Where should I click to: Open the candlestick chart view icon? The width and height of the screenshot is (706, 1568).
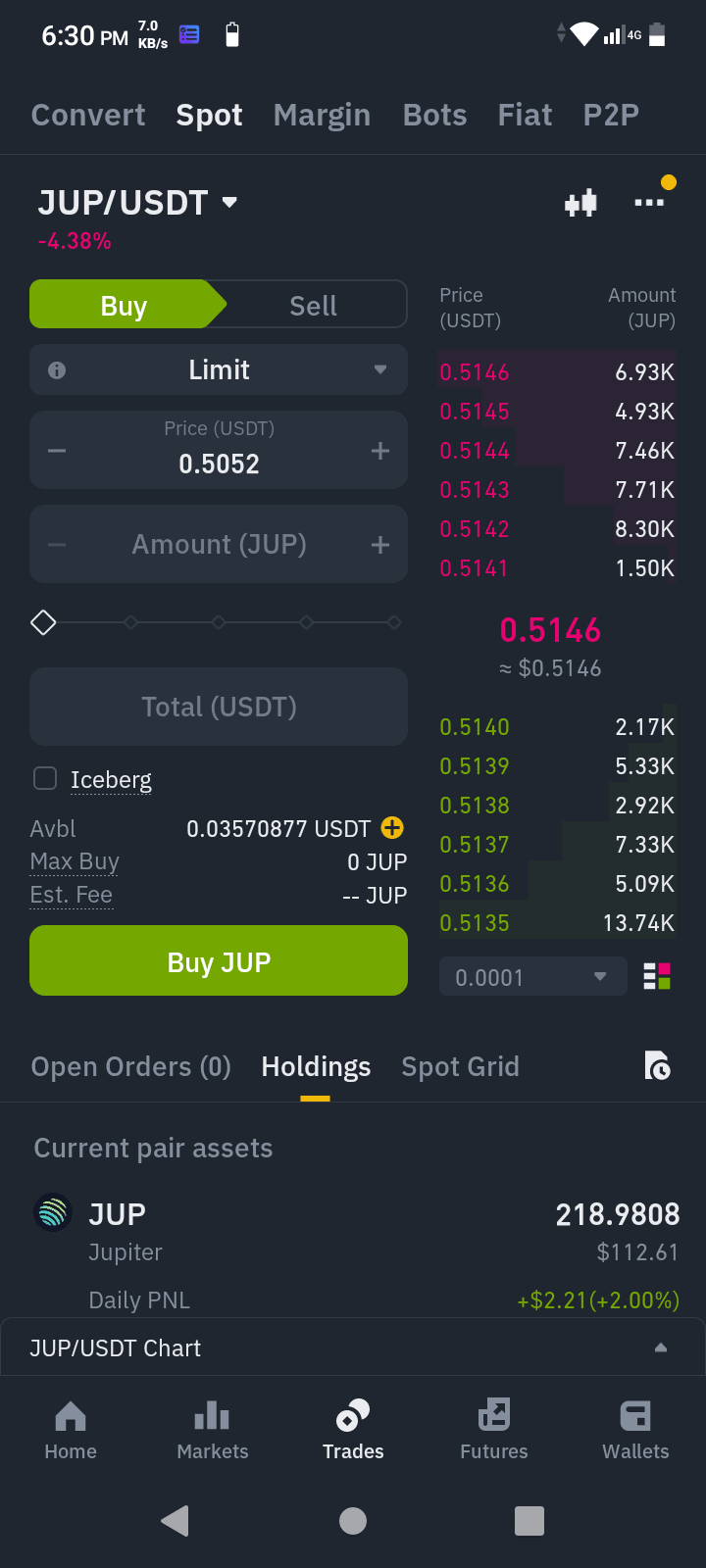(580, 202)
